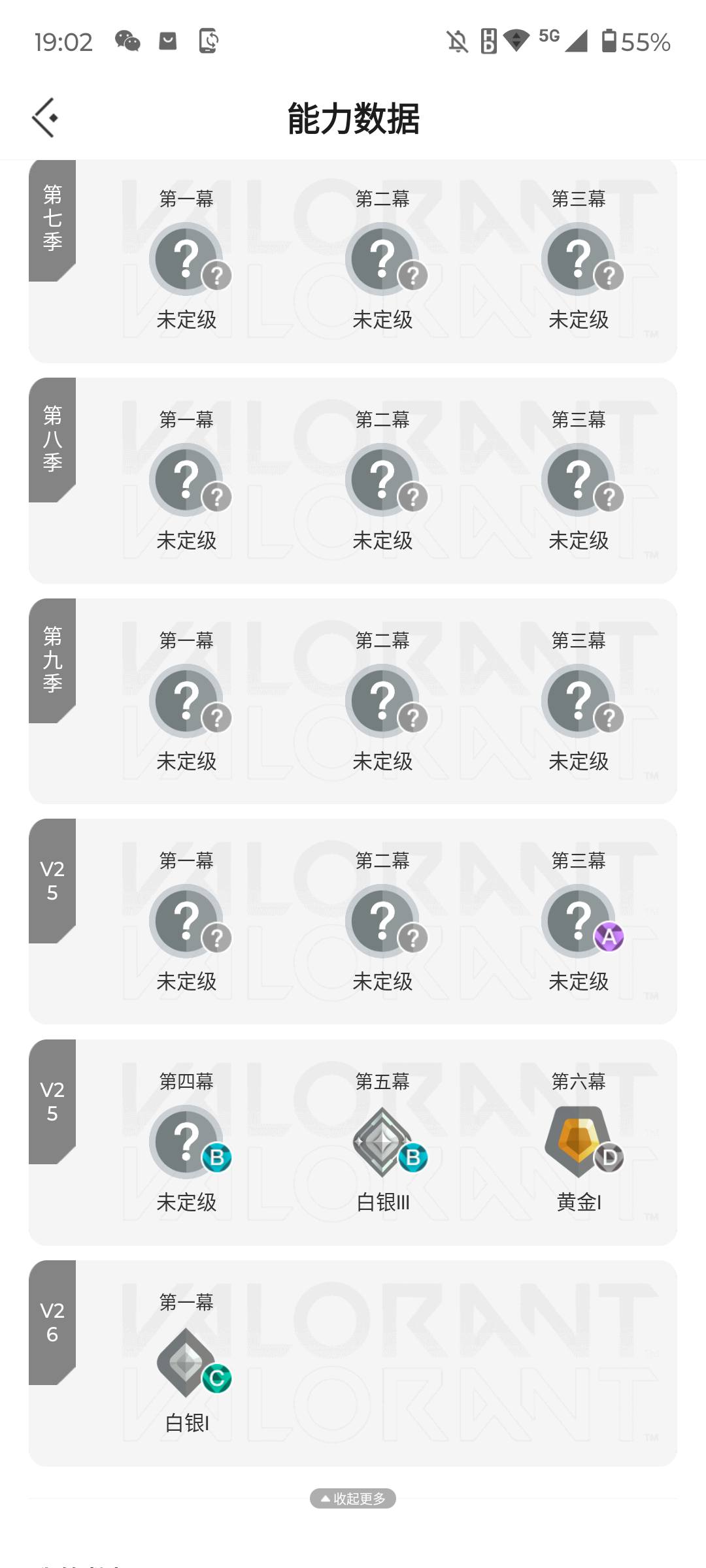
Task: Select the first V25 season label
Action: tap(52, 879)
